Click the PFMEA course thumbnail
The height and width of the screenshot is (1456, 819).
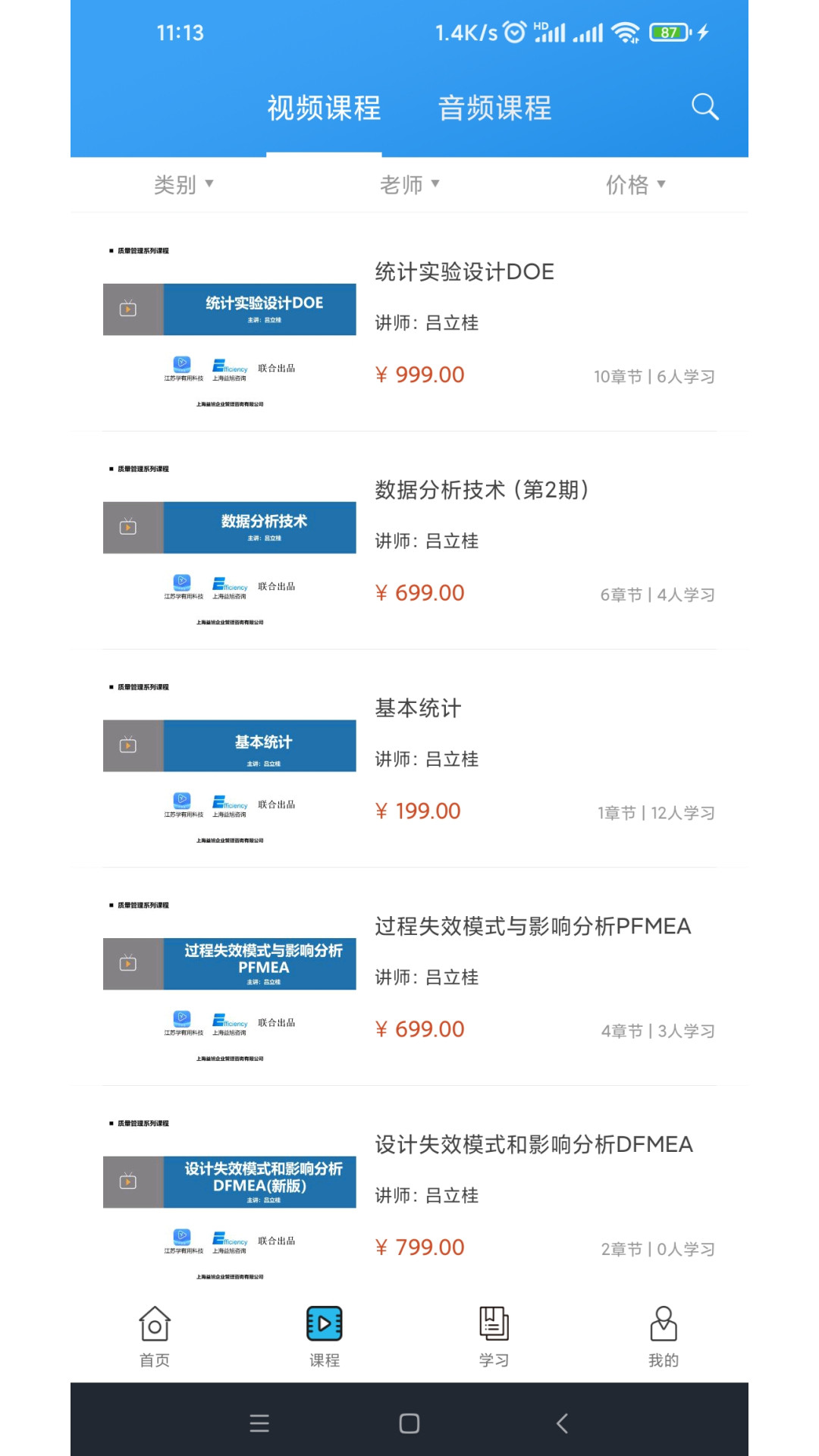point(228,963)
